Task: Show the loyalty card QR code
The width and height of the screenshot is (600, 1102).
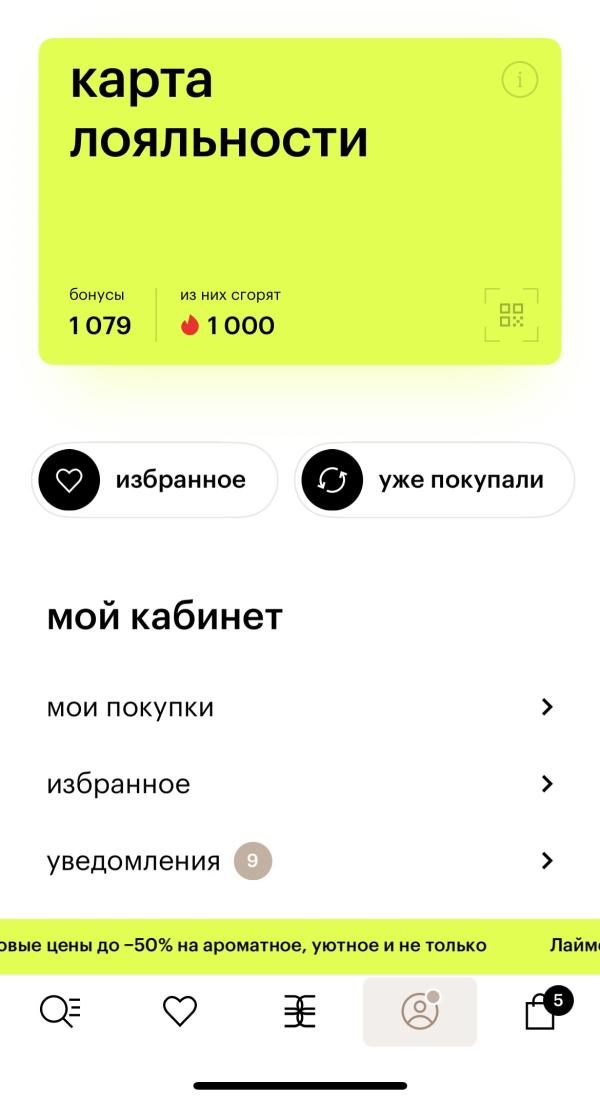Action: click(511, 315)
